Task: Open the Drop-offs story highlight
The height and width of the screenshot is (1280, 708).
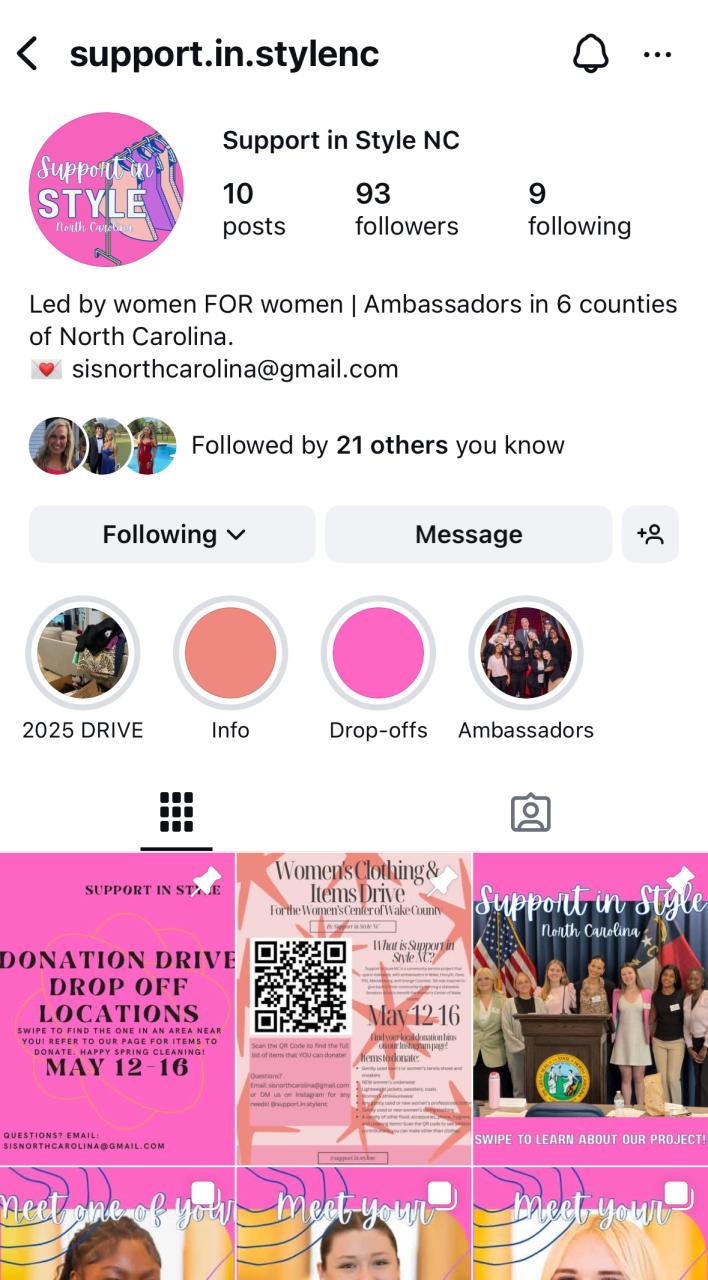Action: 378,653
